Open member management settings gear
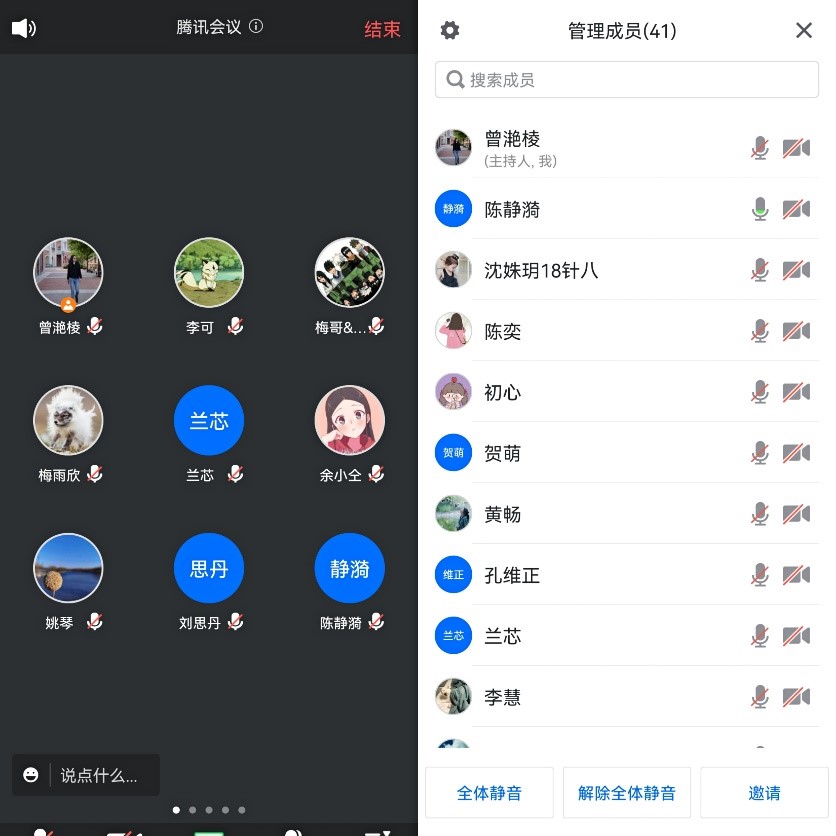 point(450,31)
